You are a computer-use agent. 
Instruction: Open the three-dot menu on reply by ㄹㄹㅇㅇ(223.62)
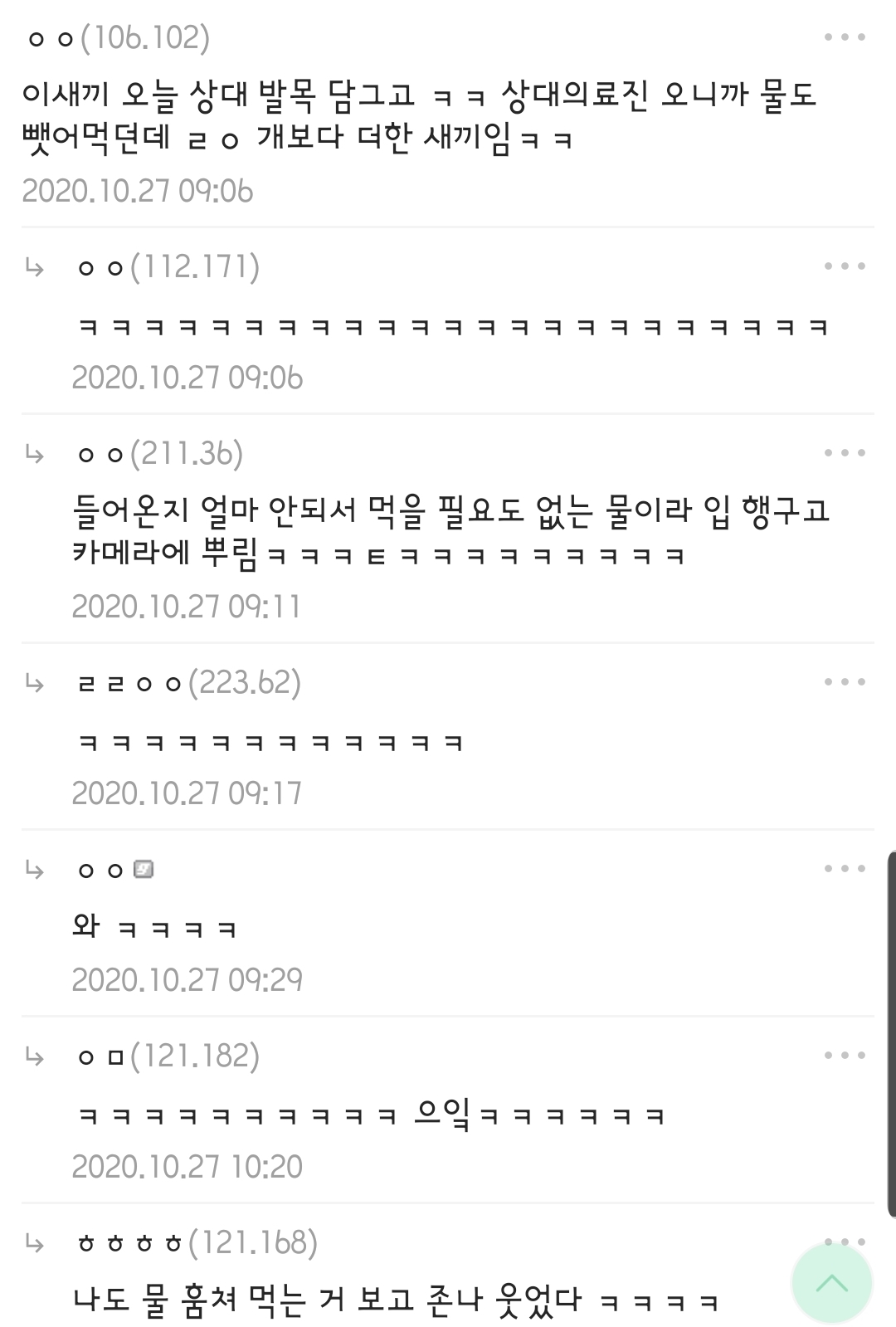[845, 682]
